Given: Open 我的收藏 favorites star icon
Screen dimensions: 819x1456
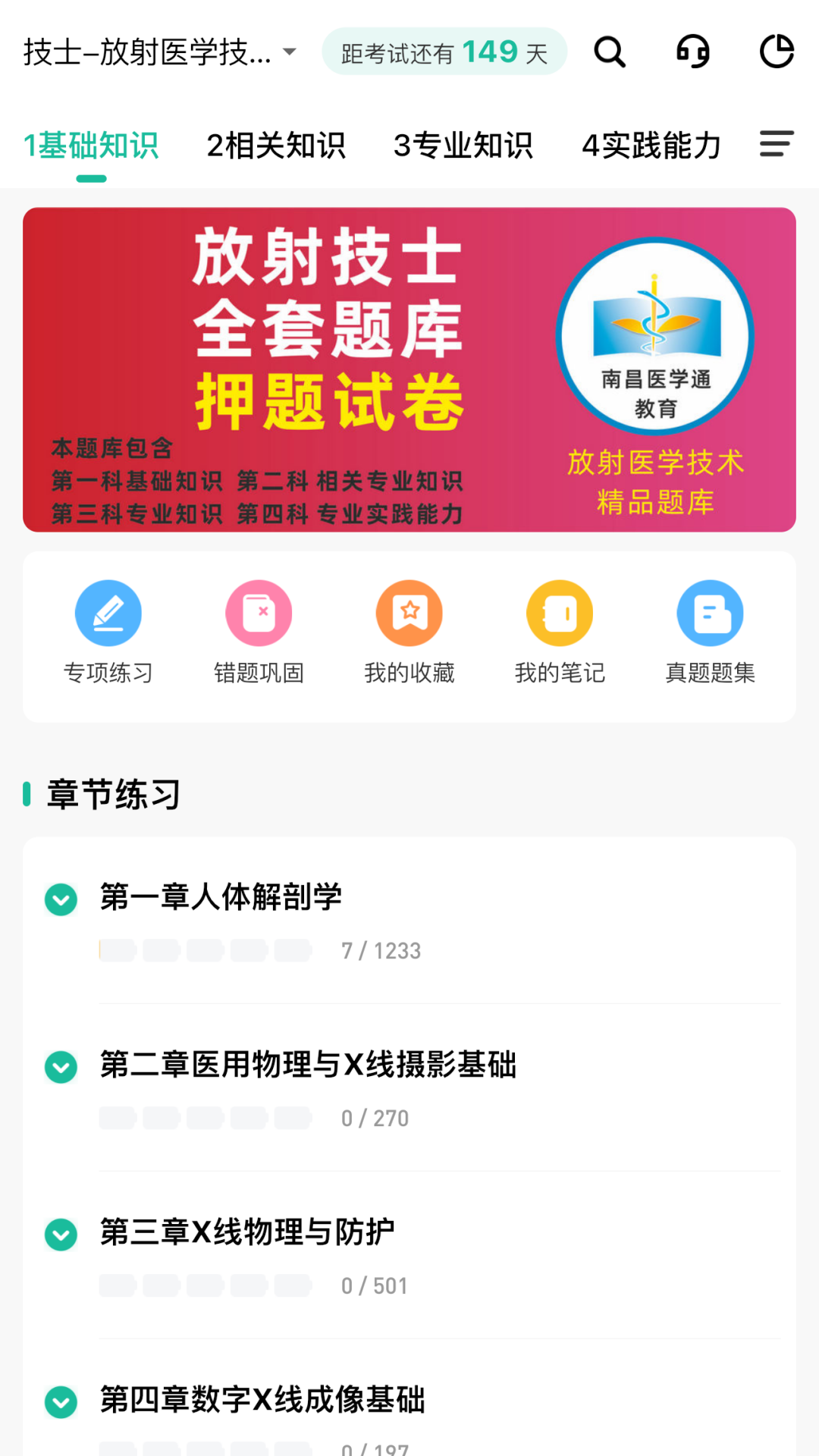Looking at the screenshot, I should click(409, 613).
